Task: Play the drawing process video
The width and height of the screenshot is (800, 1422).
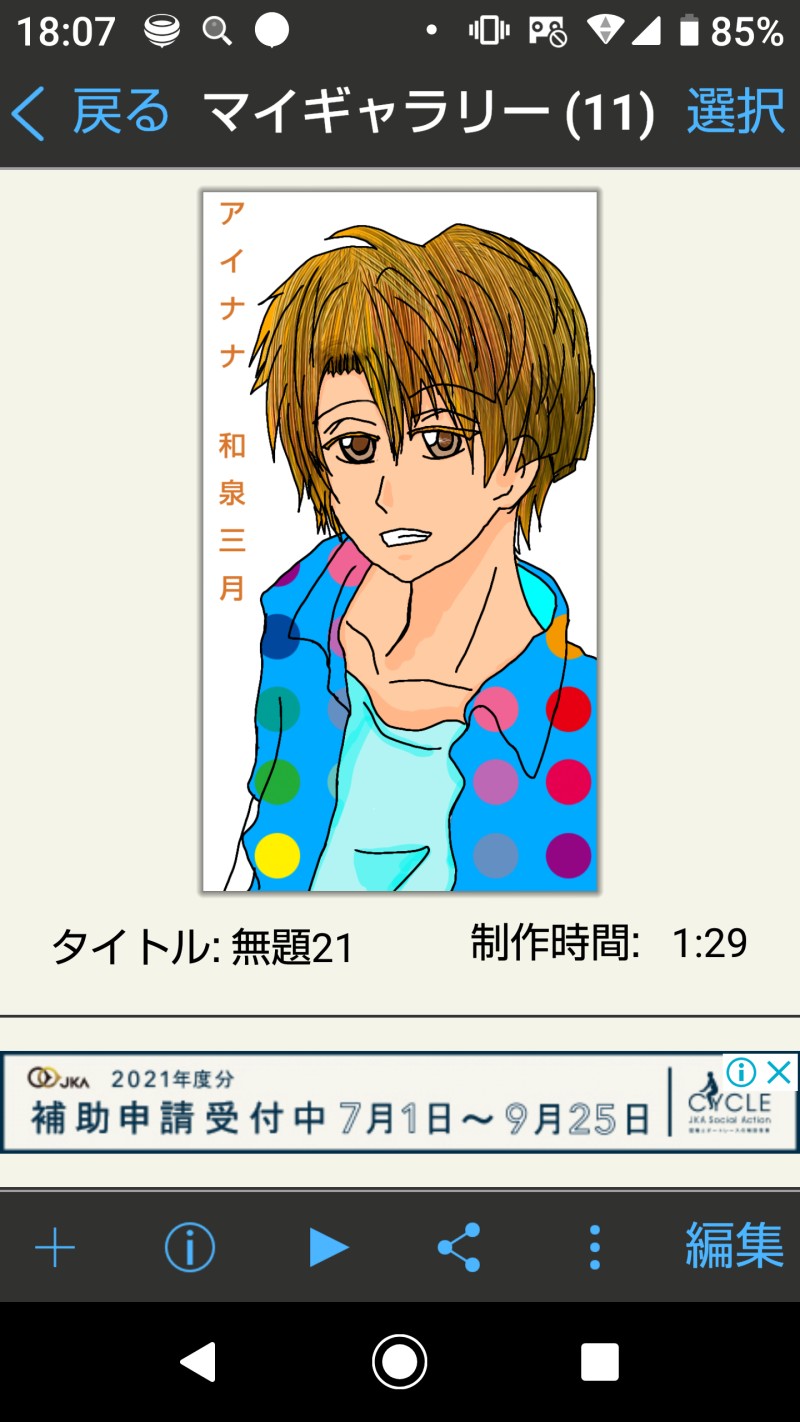Action: pyautogui.click(x=328, y=1248)
